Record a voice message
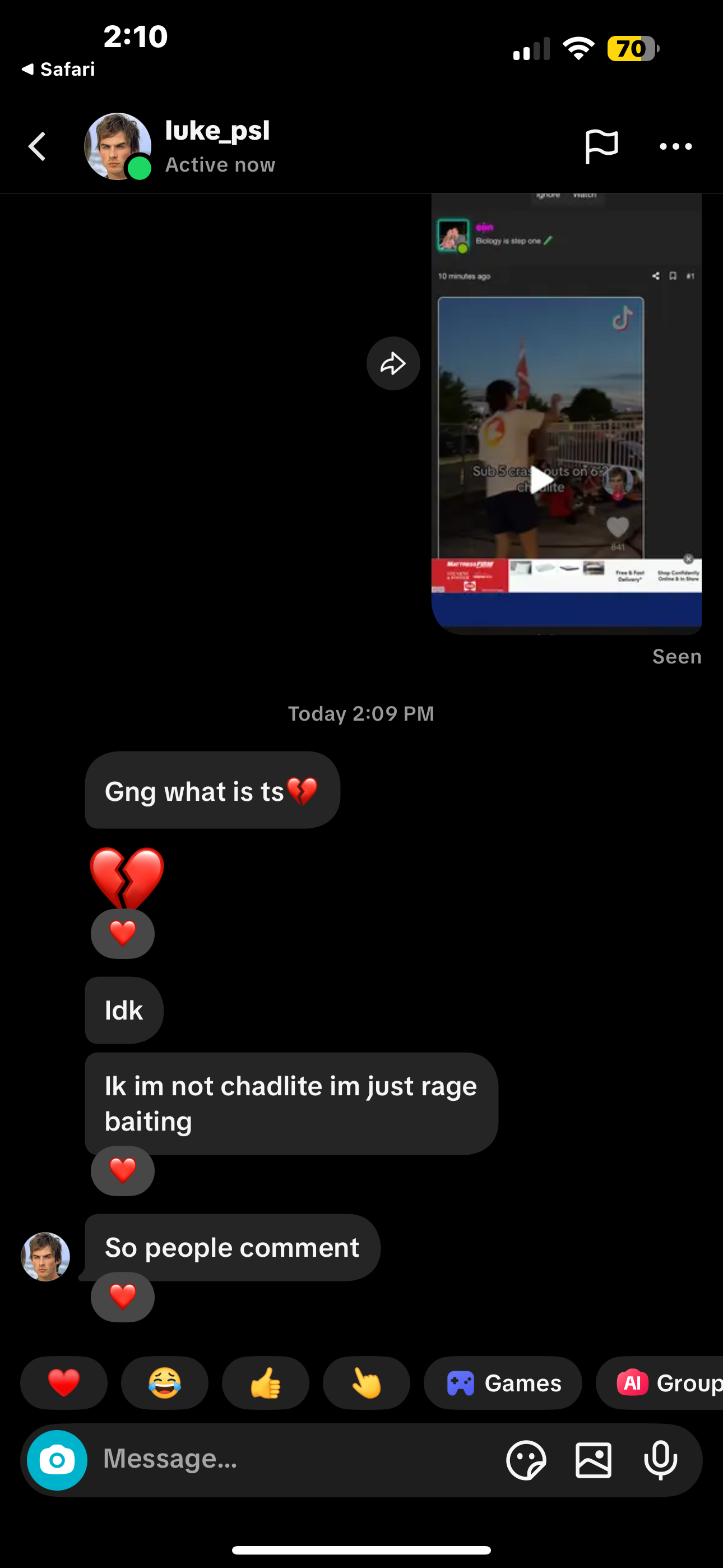Viewport: 723px width, 1568px height. (x=660, y=1460)
